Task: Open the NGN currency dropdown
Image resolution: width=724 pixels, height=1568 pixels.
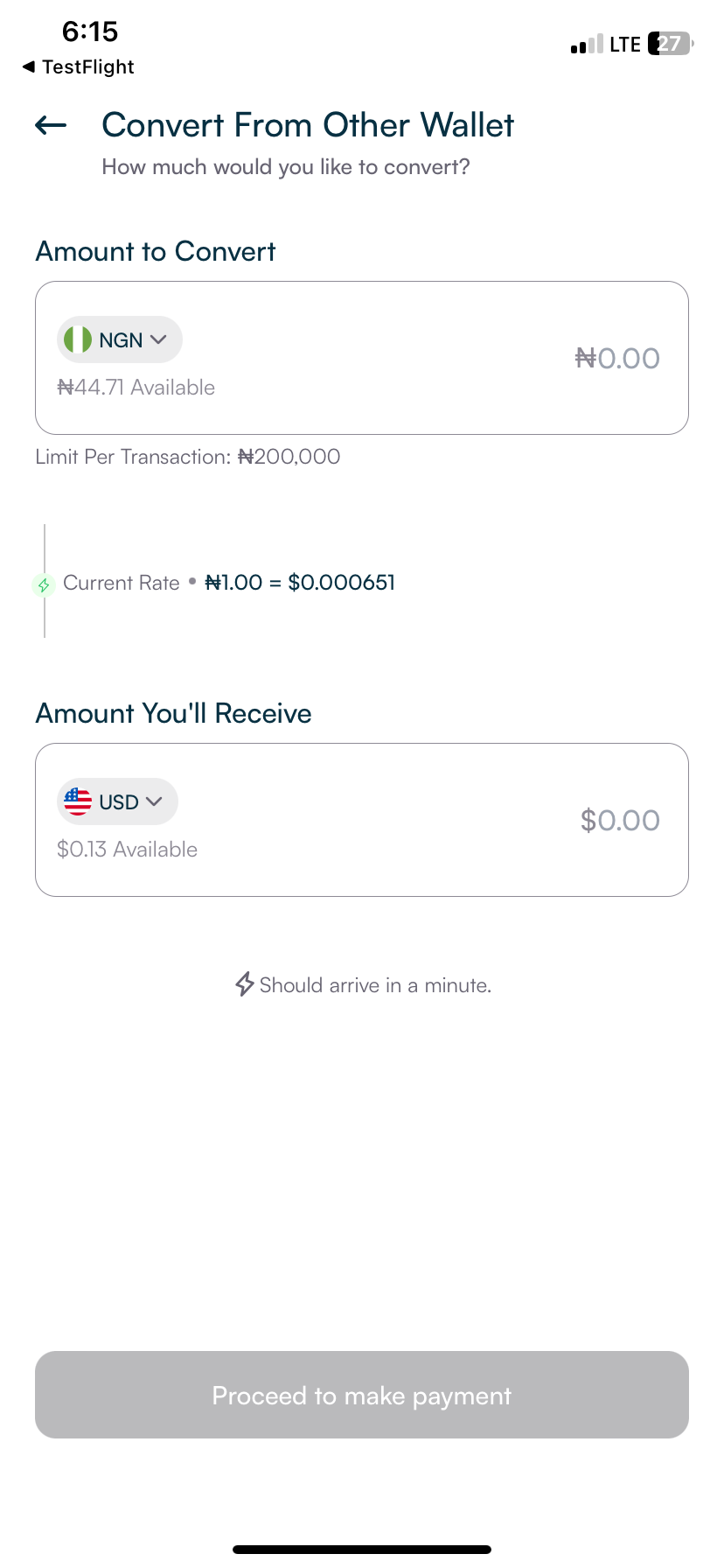Action: click(120, 339)
